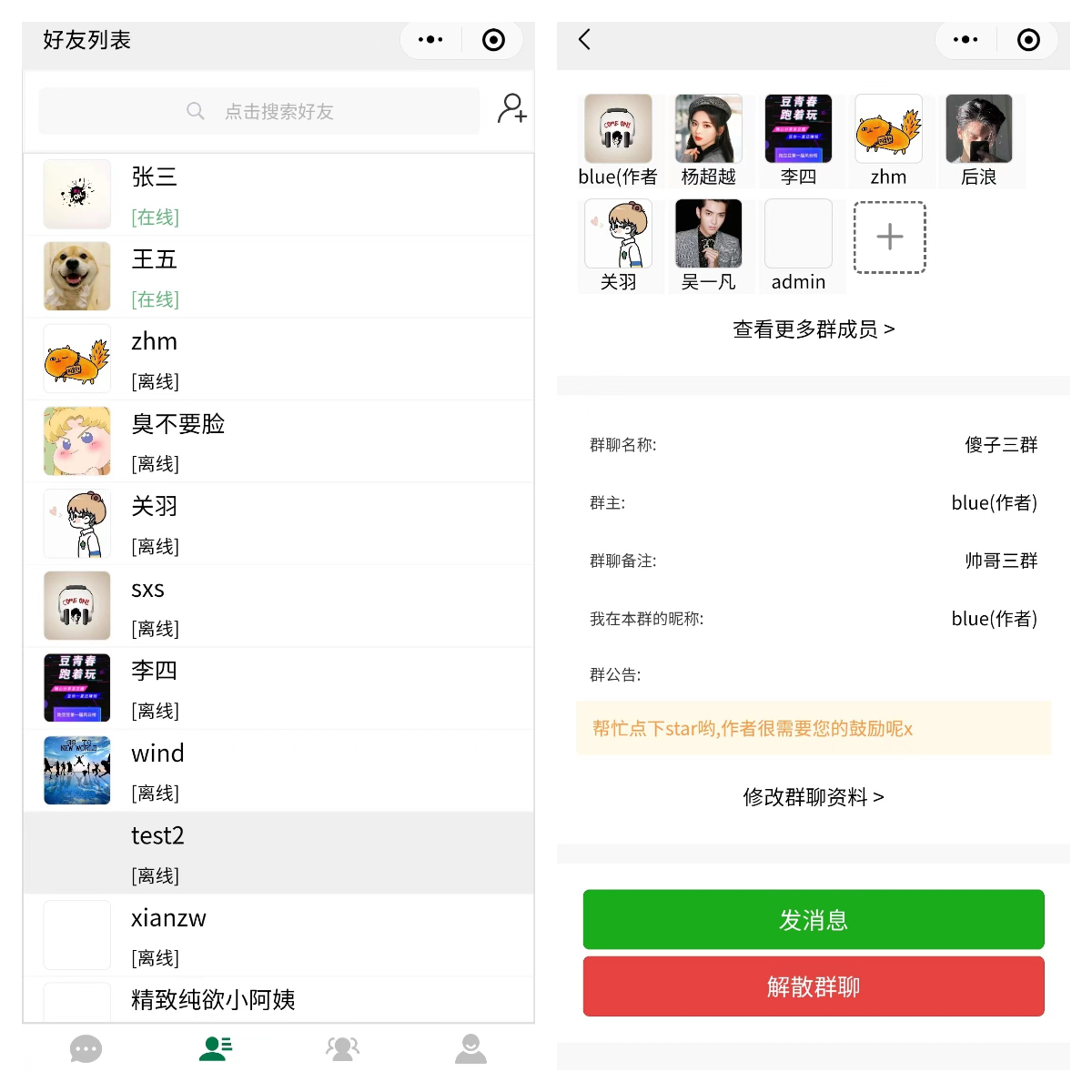This screenshot has width=1092, height=1092.
Task: View group member 吴一凡
Action: pyautogui.click(x=709, y=244)
